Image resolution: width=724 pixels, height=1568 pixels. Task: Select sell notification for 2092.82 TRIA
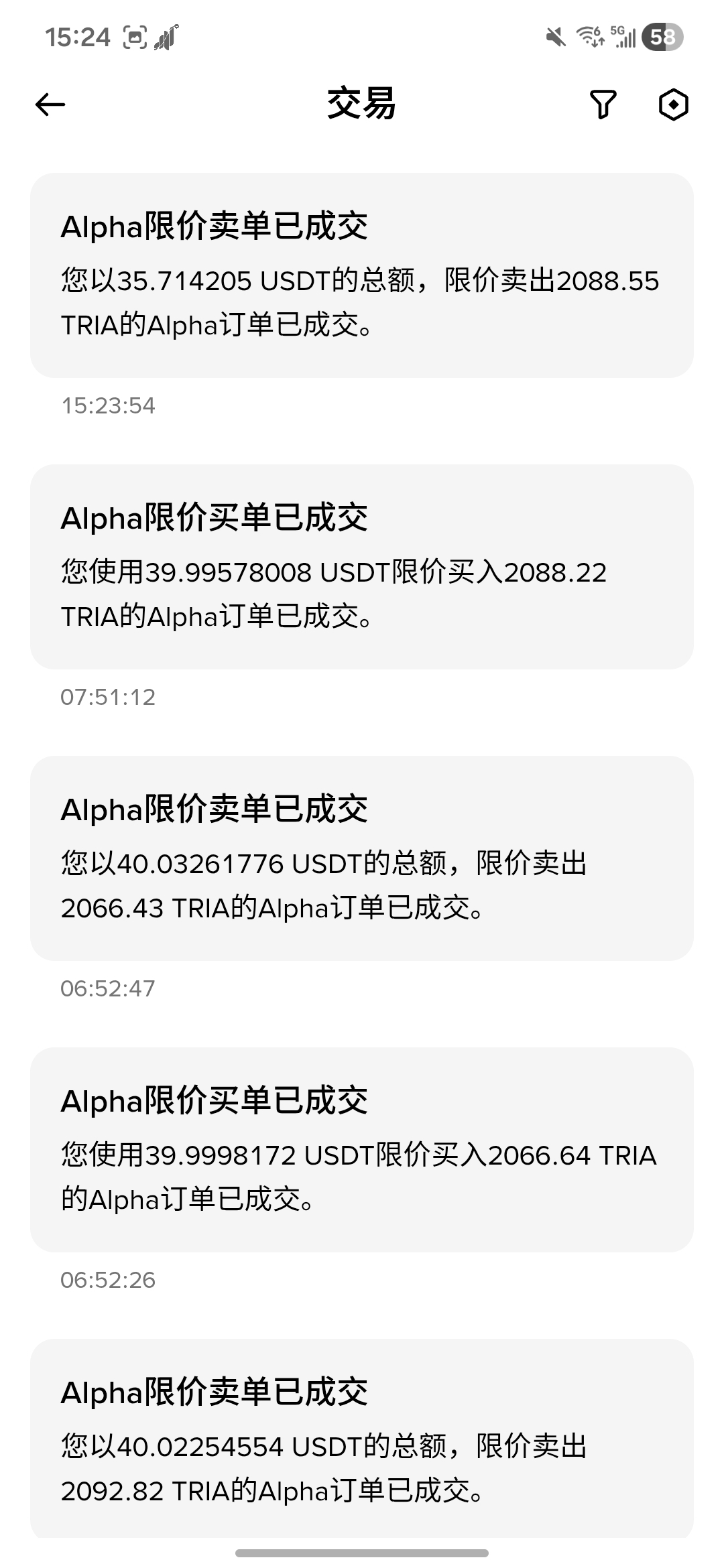[x=362, y=1441]
